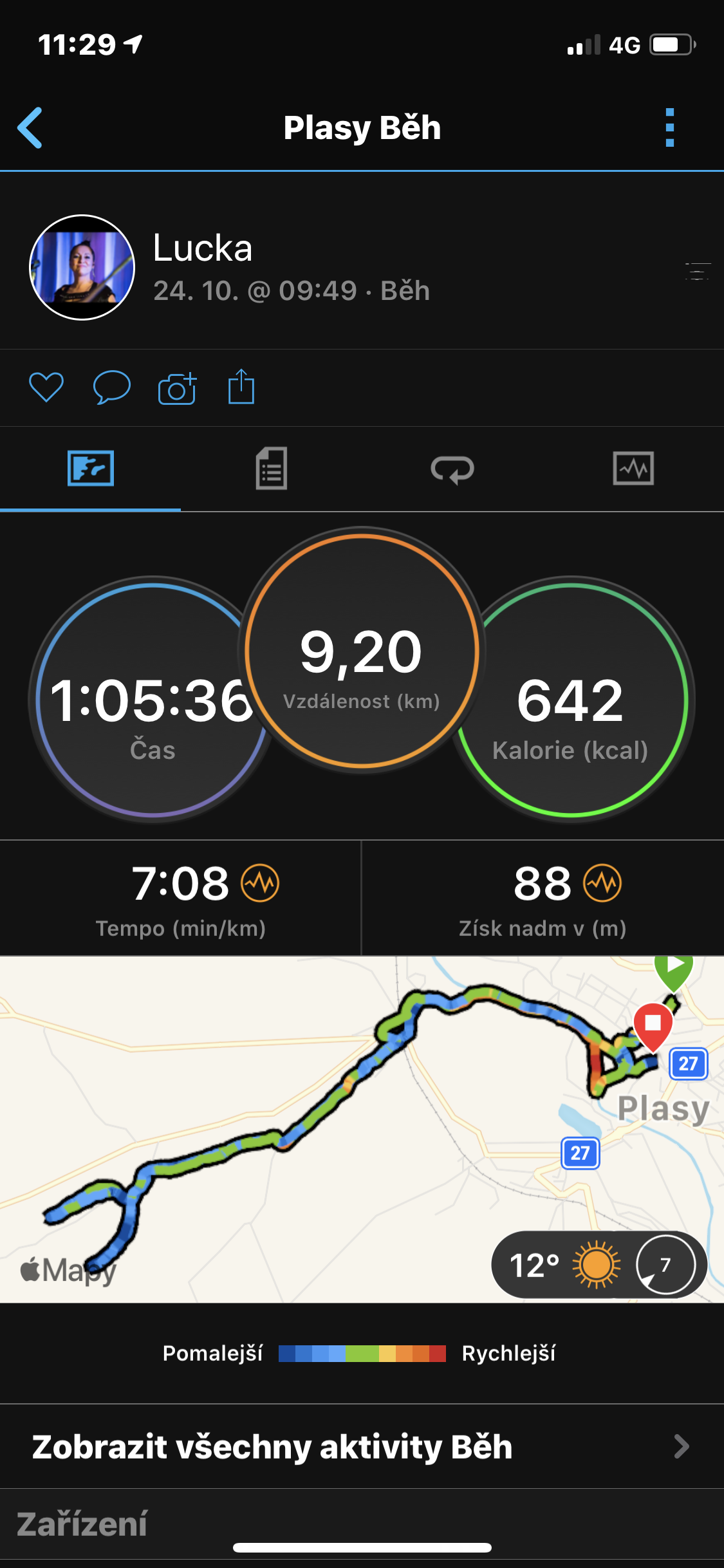Open the 12° weather widget

click(599, 1265)
